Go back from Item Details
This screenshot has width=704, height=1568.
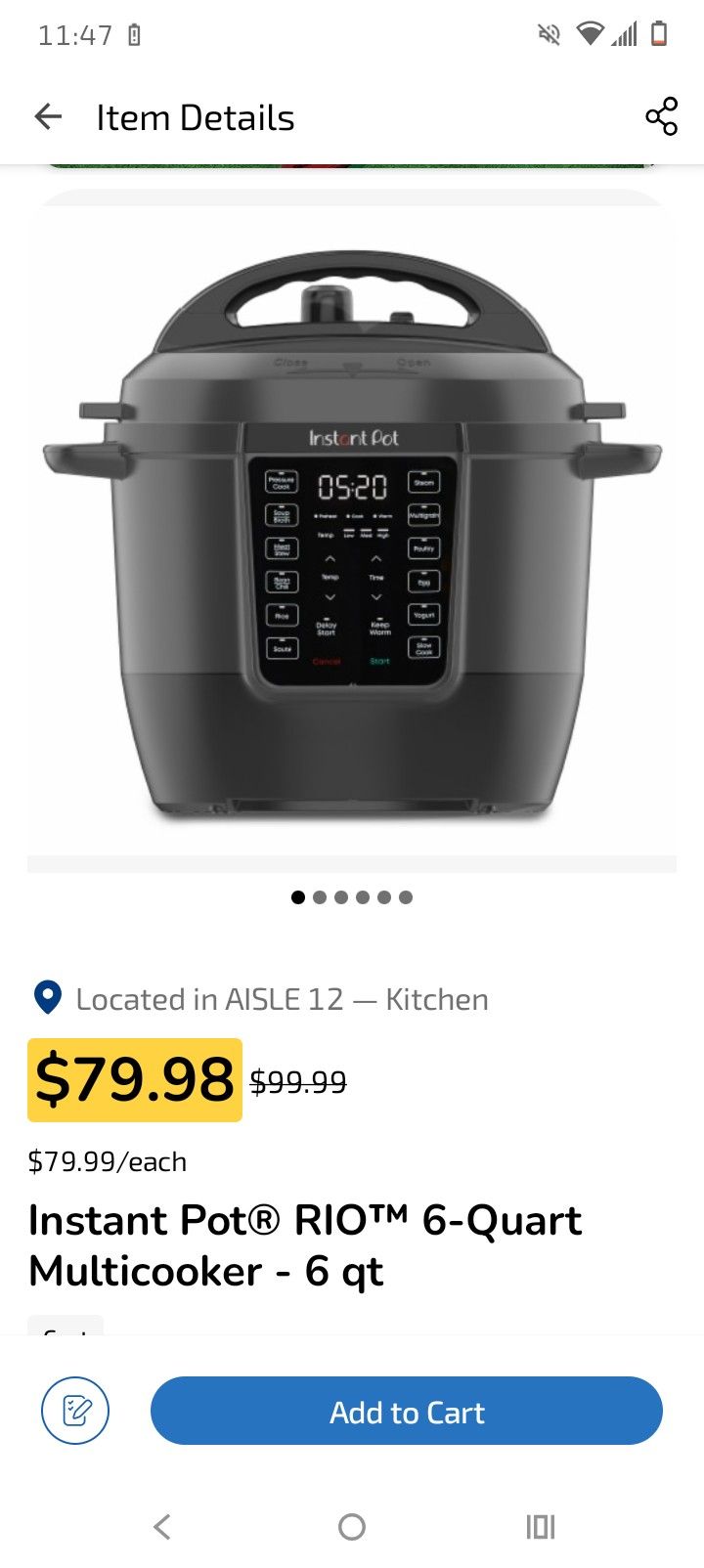point(48,117)
